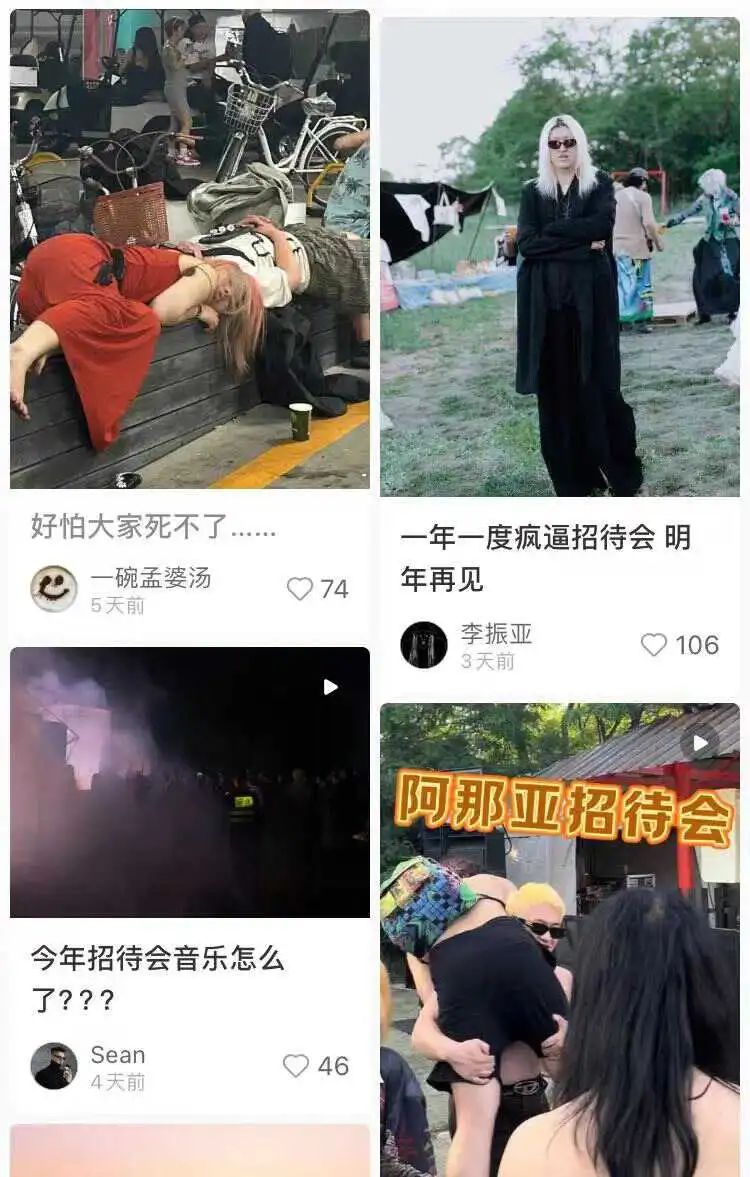Image resolution: width=750 pixels, height=1177 pixels.
Task: Open the post '好怕大家死不了'
Action: point(190,250)
